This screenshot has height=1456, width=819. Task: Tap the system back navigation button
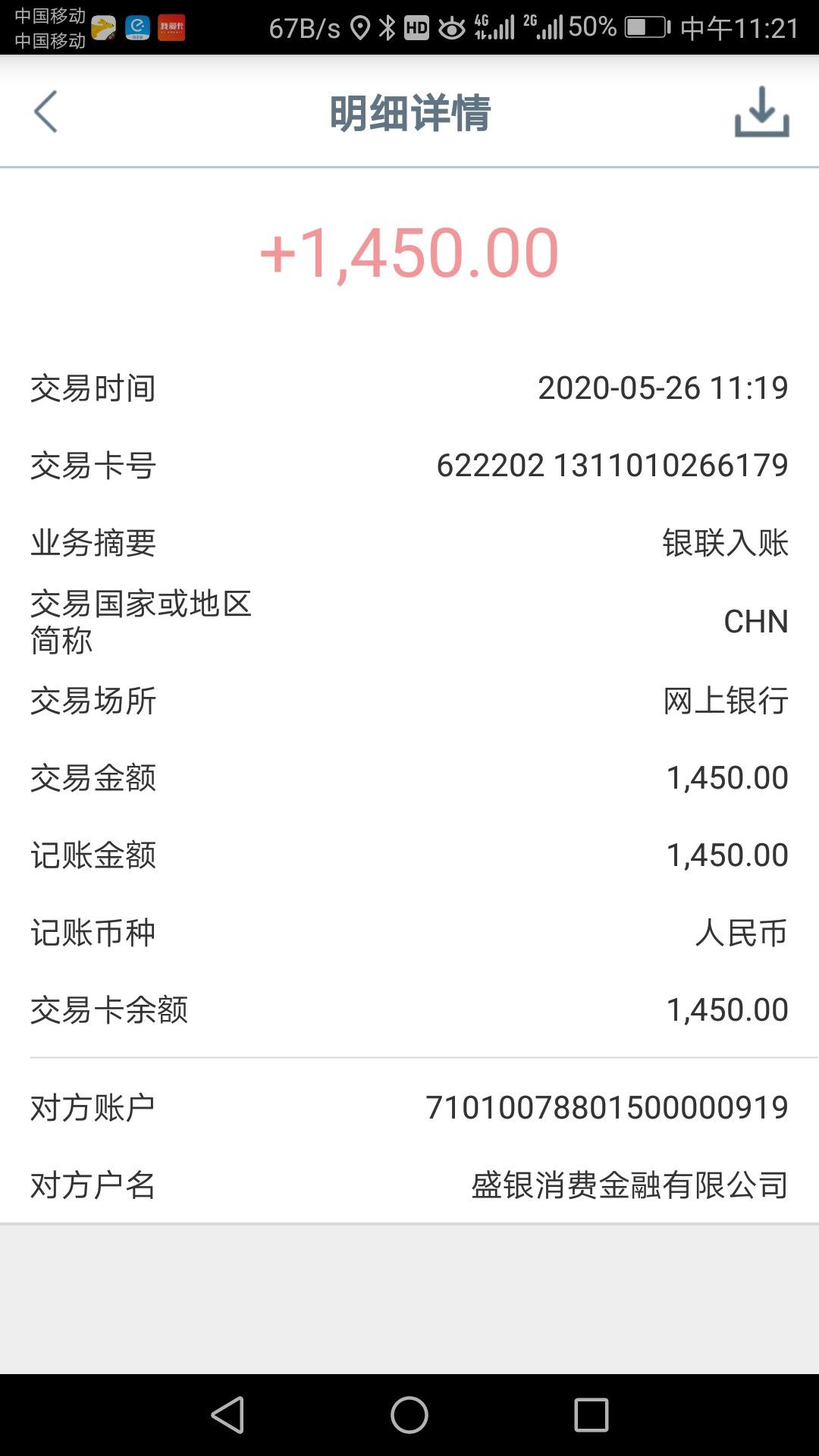tap(227, 1415)
